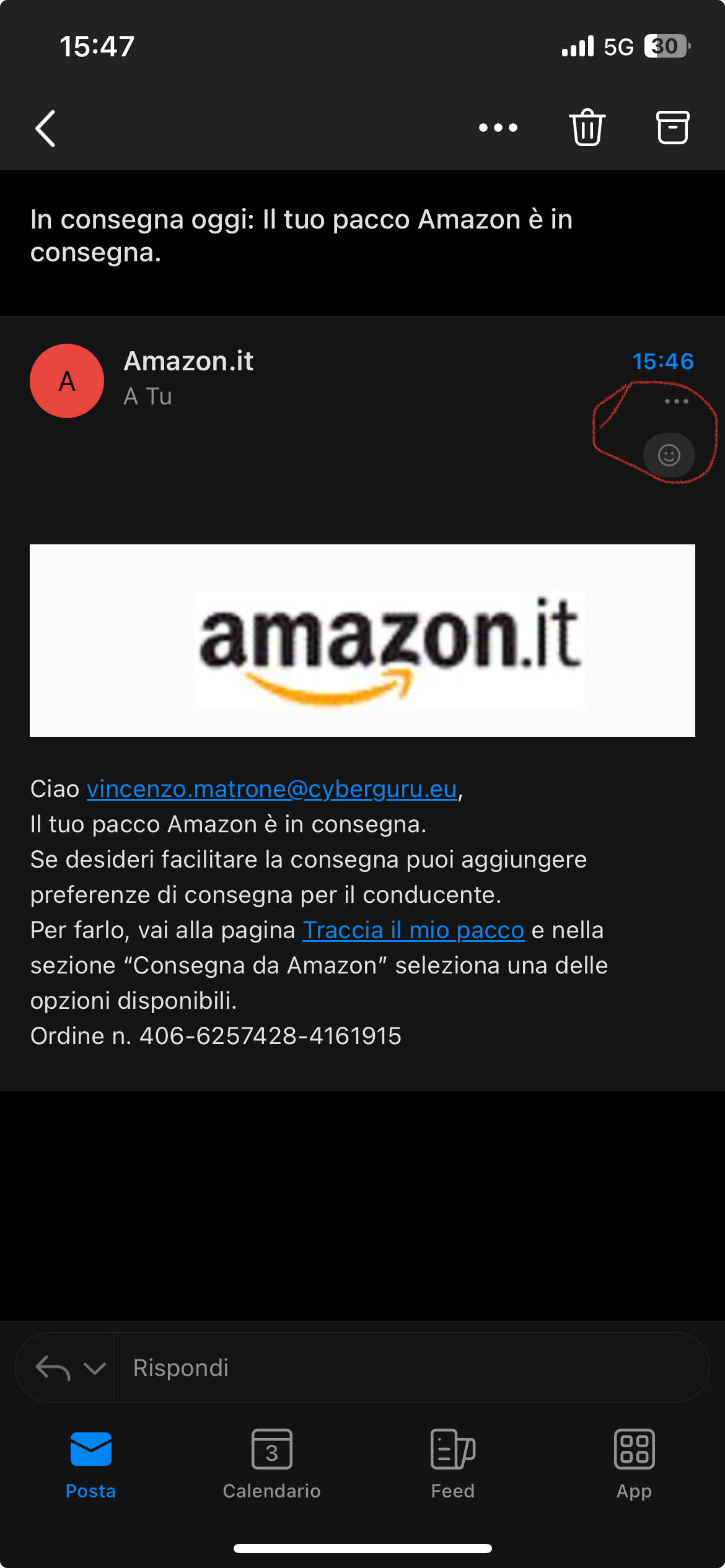
Task: Delete this email with the trash icon
Action: pyautogui.click(x=587, y=128)
